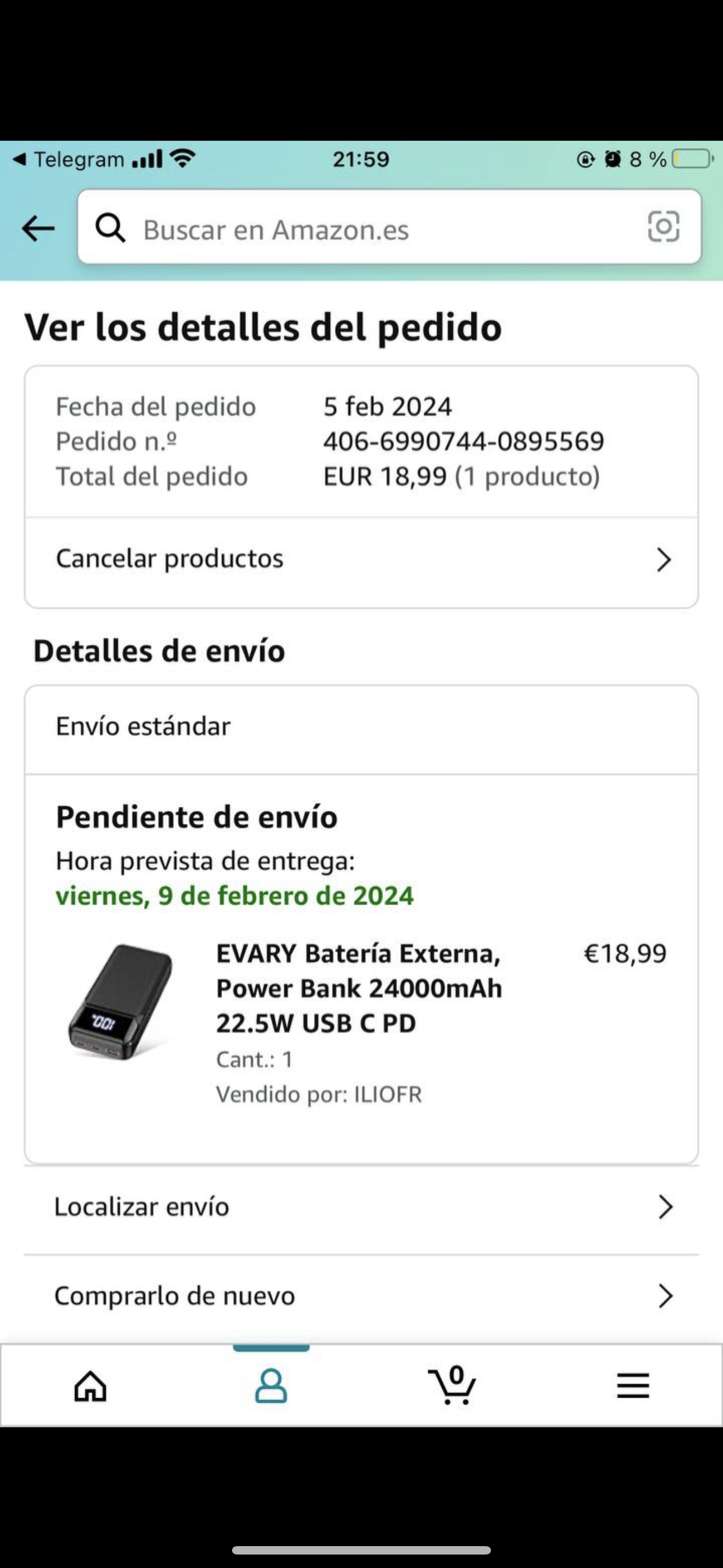Open the EVARY Batería Externa product
Screen dimensions: 723x1568
359,988
